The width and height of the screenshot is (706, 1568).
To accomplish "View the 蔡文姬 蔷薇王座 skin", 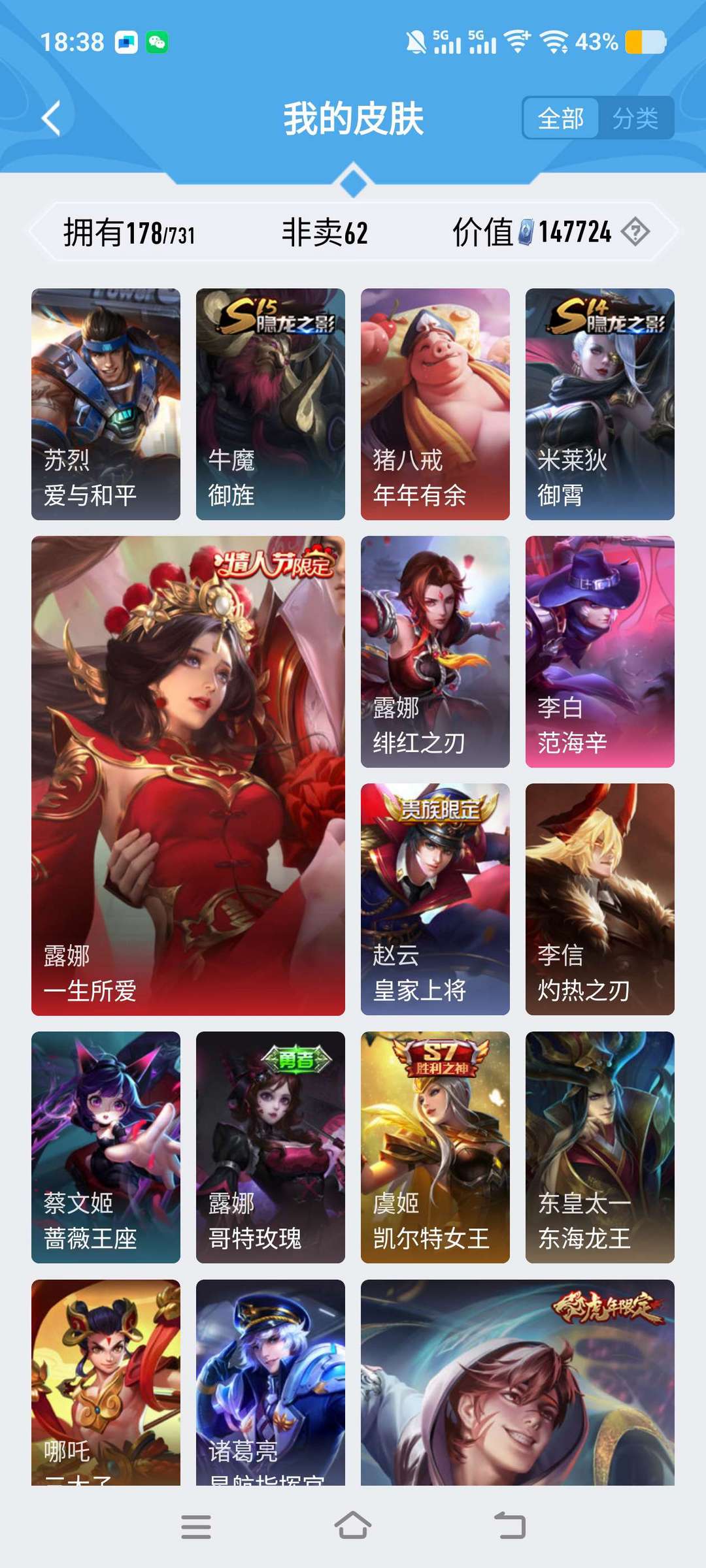I will (x=106, y=1147).
